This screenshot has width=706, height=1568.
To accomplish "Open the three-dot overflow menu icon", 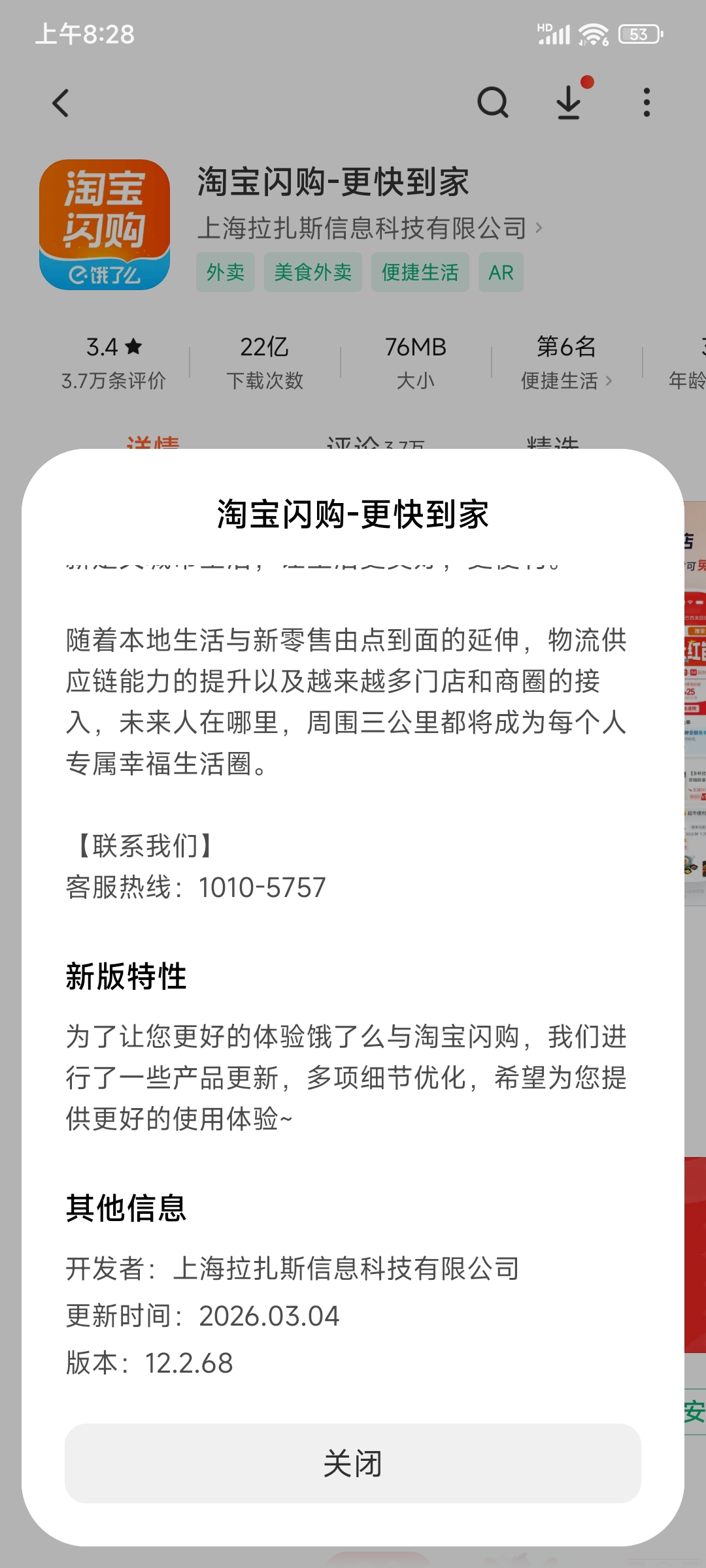I will click(x=647, y=103).
